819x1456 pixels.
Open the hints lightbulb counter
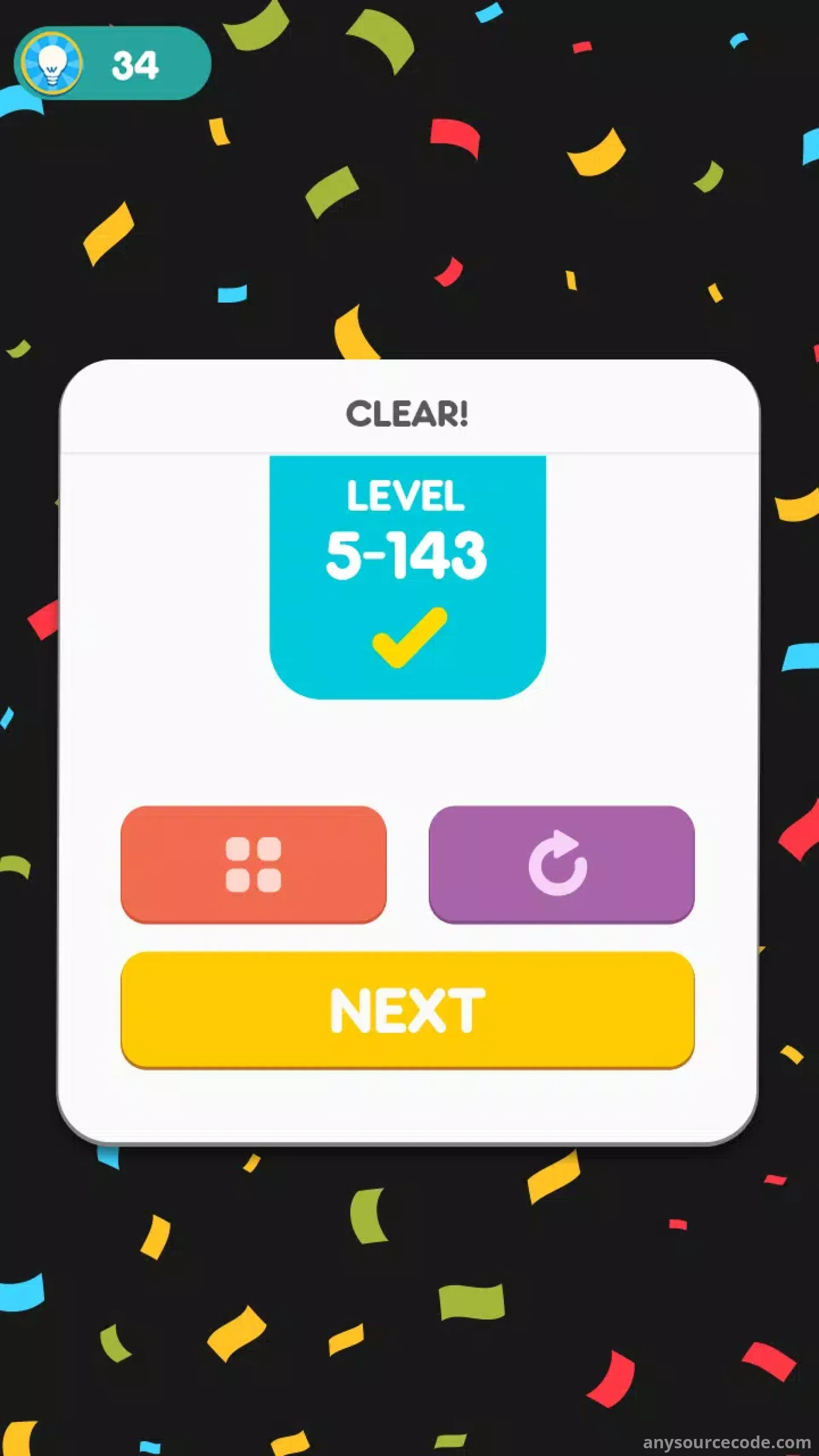click(x=112, y=63)
